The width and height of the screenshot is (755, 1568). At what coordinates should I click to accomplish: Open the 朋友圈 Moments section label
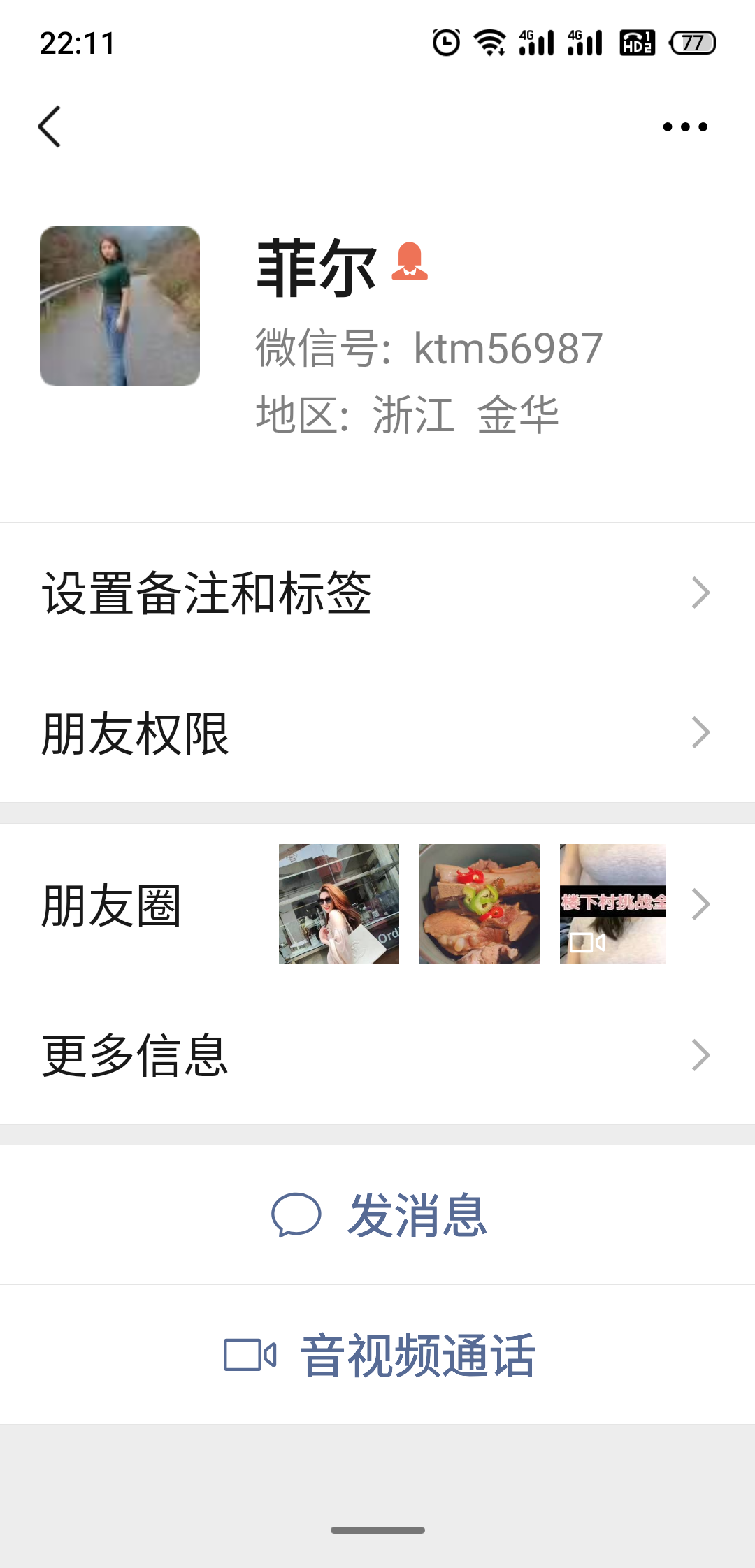tap(112, 903)
